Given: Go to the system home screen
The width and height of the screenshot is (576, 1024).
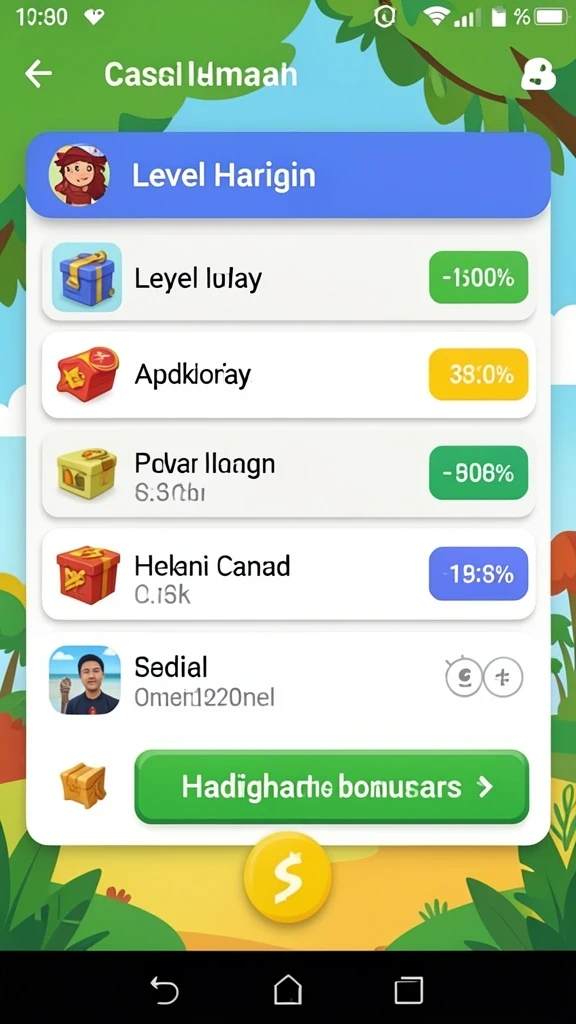Looking at the screenshot, I should pos(288,990).
